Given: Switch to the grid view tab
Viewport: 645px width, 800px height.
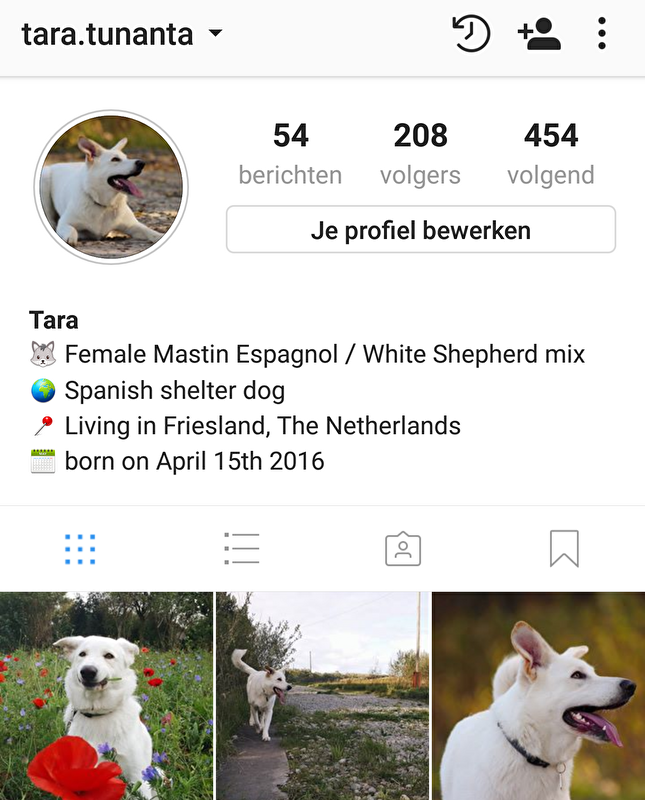Looking at the screenshot, I should [80, 549].
